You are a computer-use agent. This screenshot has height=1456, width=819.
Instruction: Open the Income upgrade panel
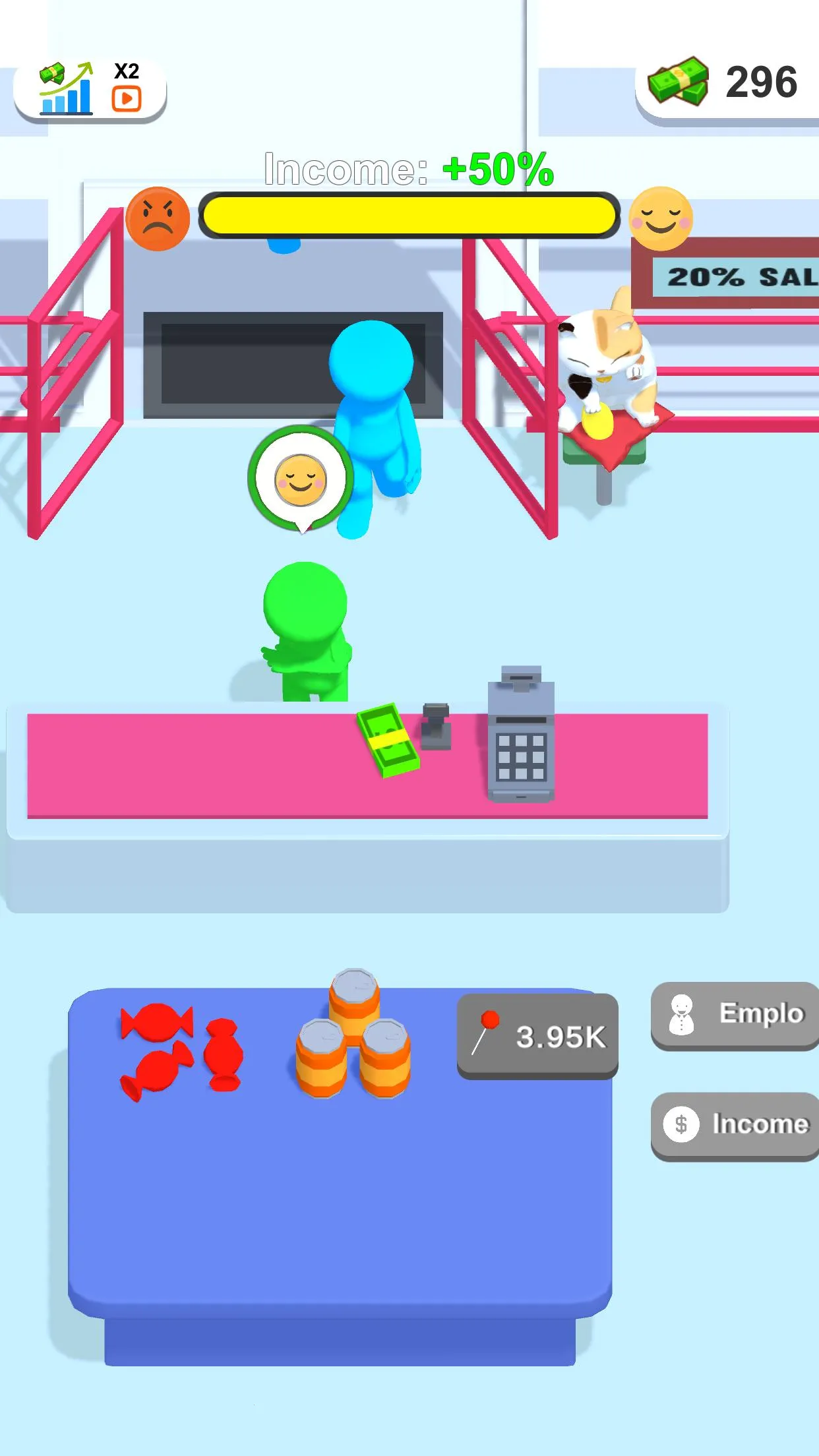[x=734, y=1124]
